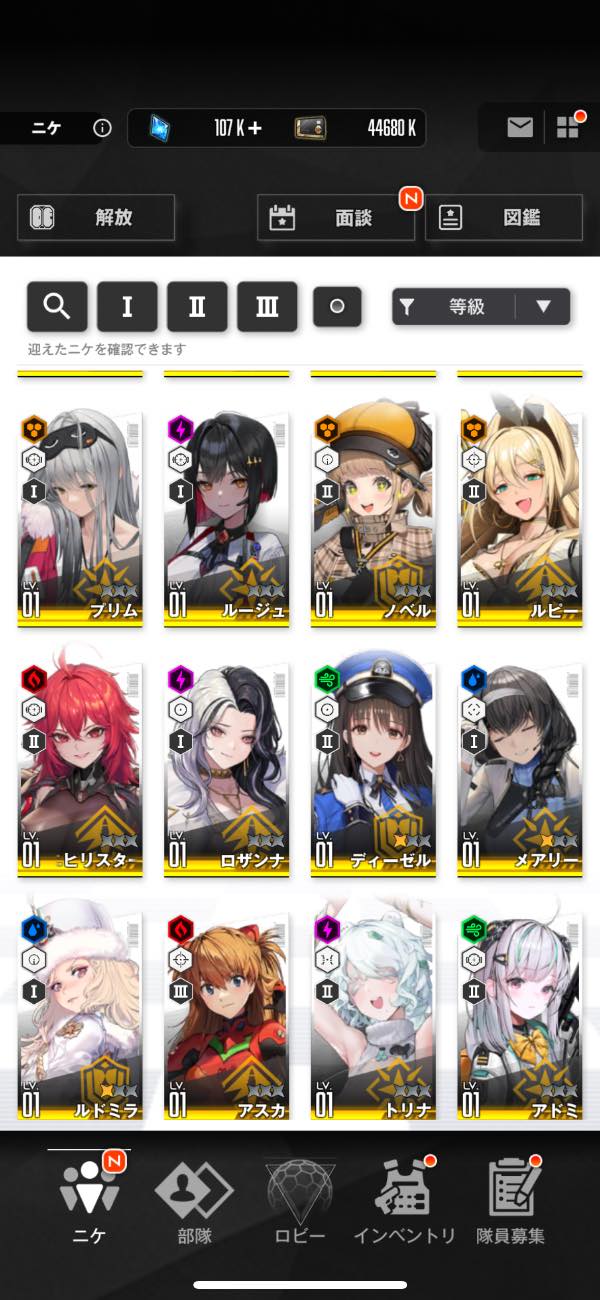Switch to the 部隊 tab
Viewport: 600px width, 1300px height.
coord(194,1200)
